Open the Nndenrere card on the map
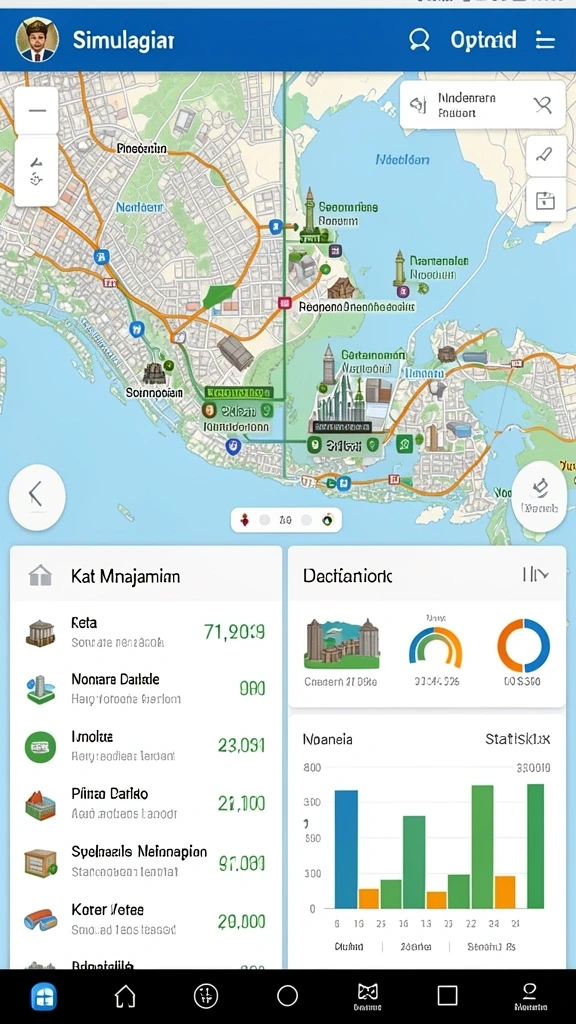This screenshot has width=576, height=1024. pos(482,104)
